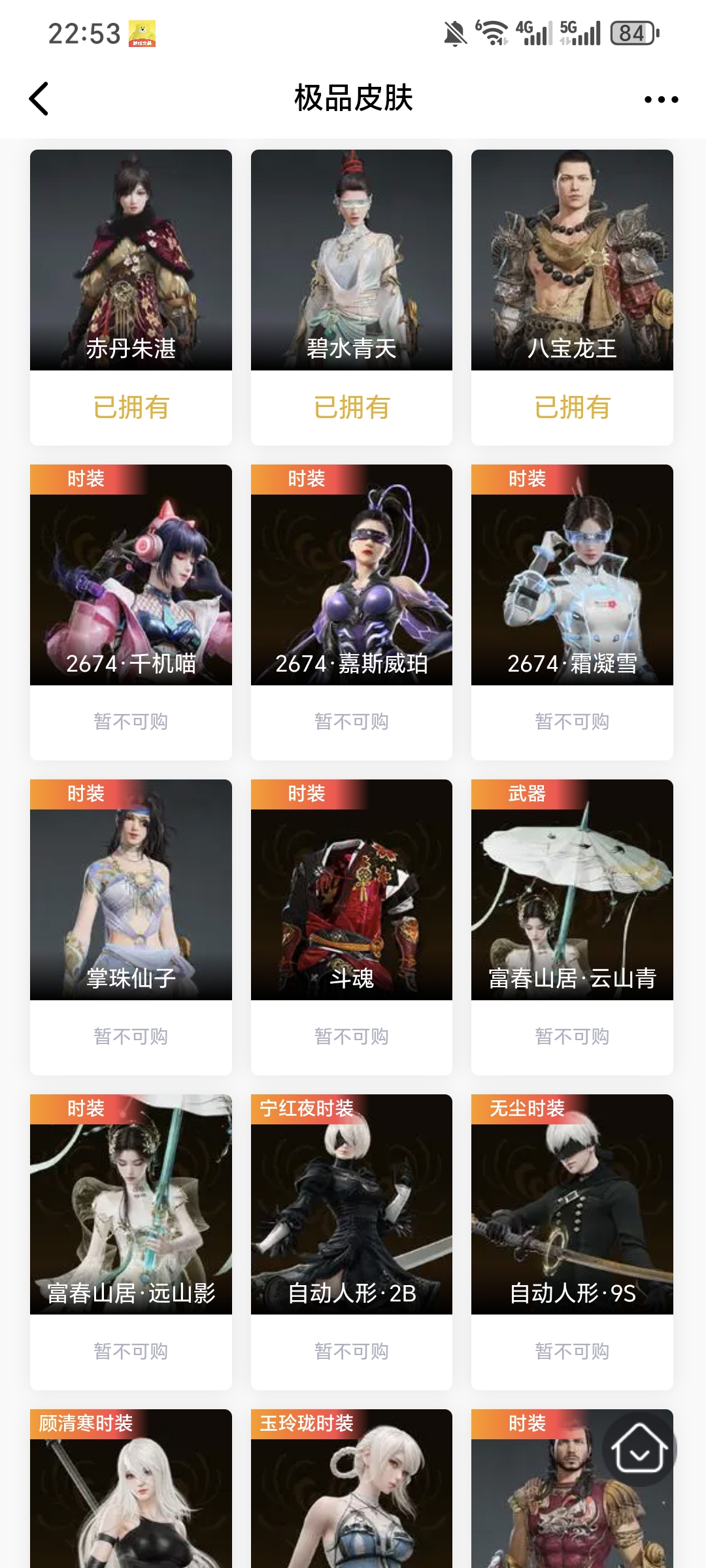Go back from the 极品皮肤 page
The image size is (706, 1568).
(39, 99)
